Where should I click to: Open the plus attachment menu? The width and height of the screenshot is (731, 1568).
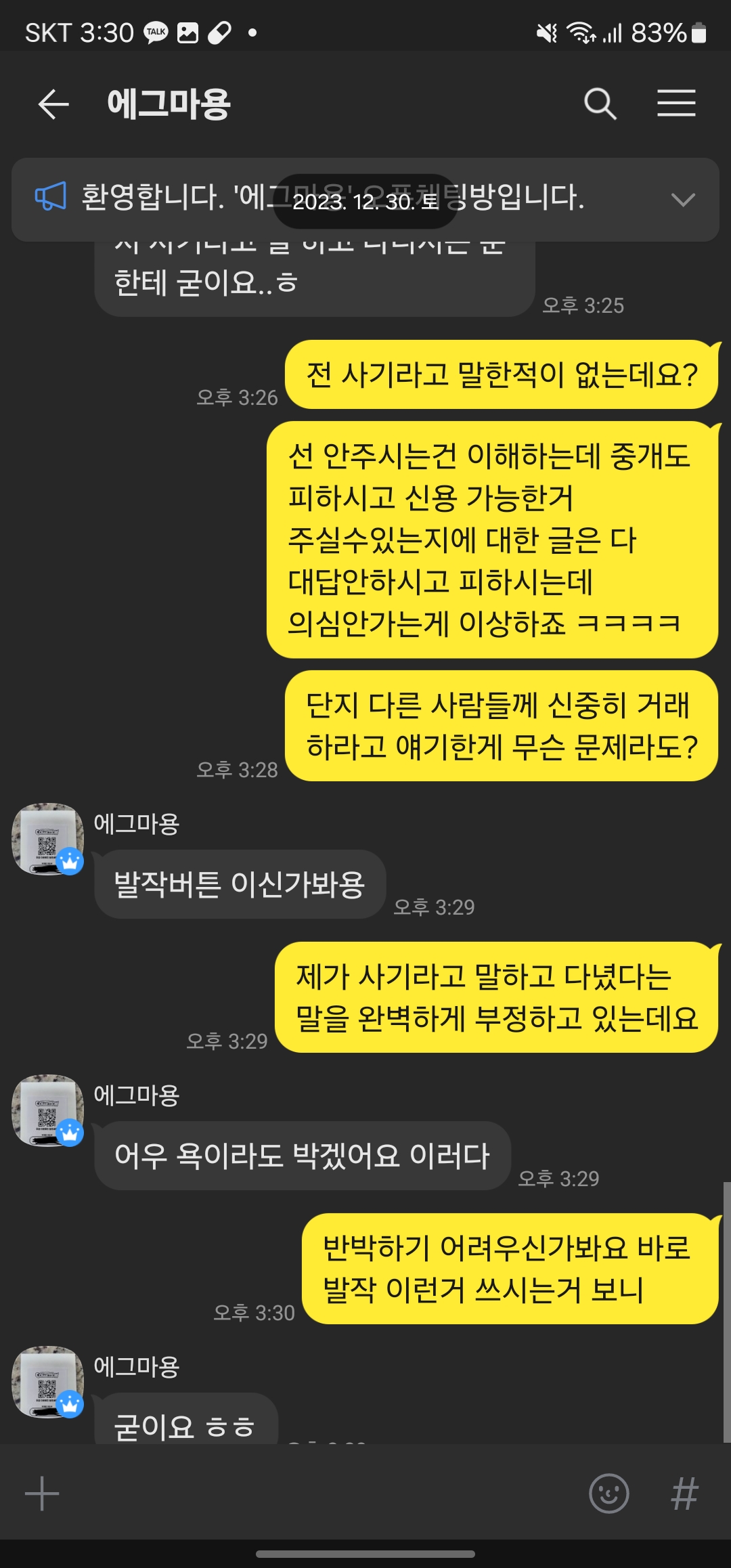[42, 1494]
